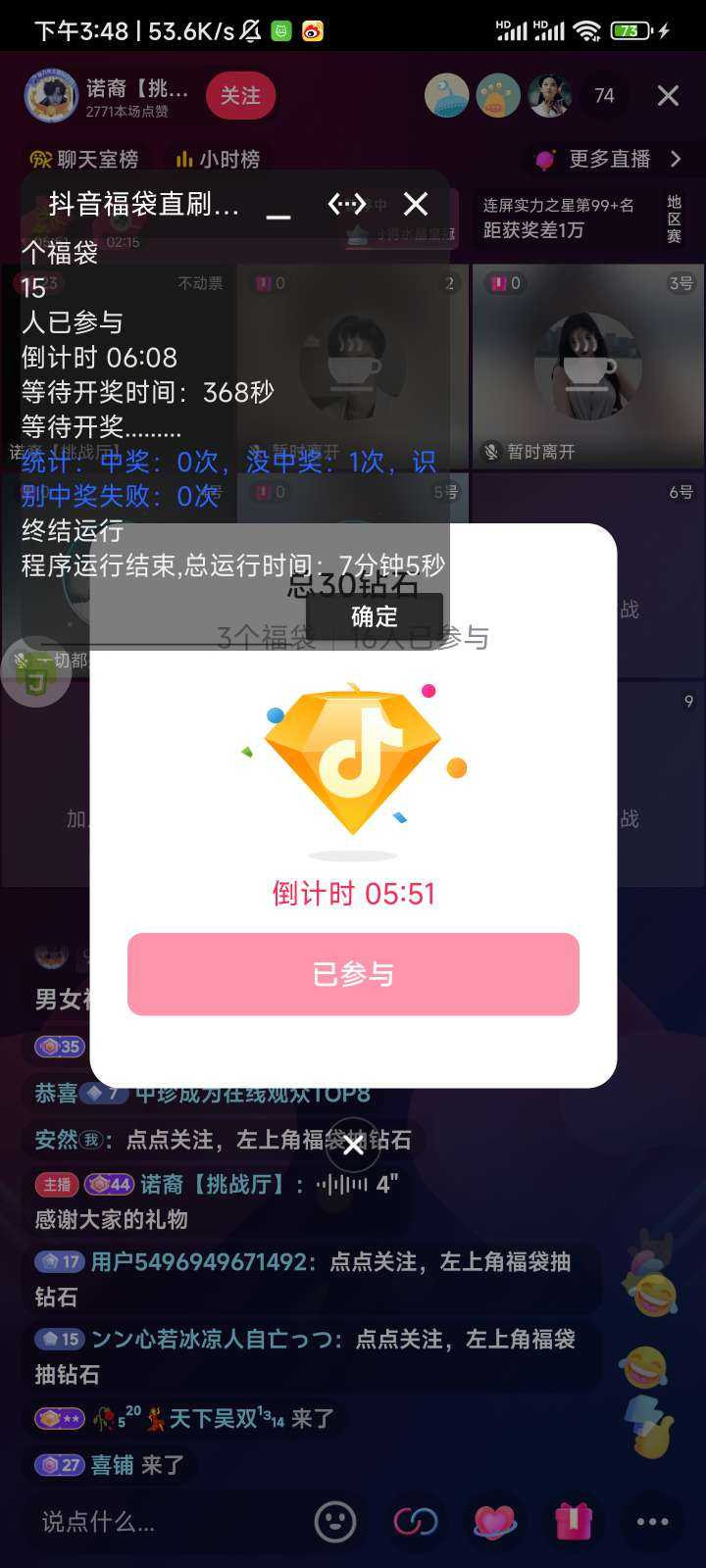Open the streamer's profile avatar
Image resolution: width=706 pixels, height=1568 pixels.
51,95
